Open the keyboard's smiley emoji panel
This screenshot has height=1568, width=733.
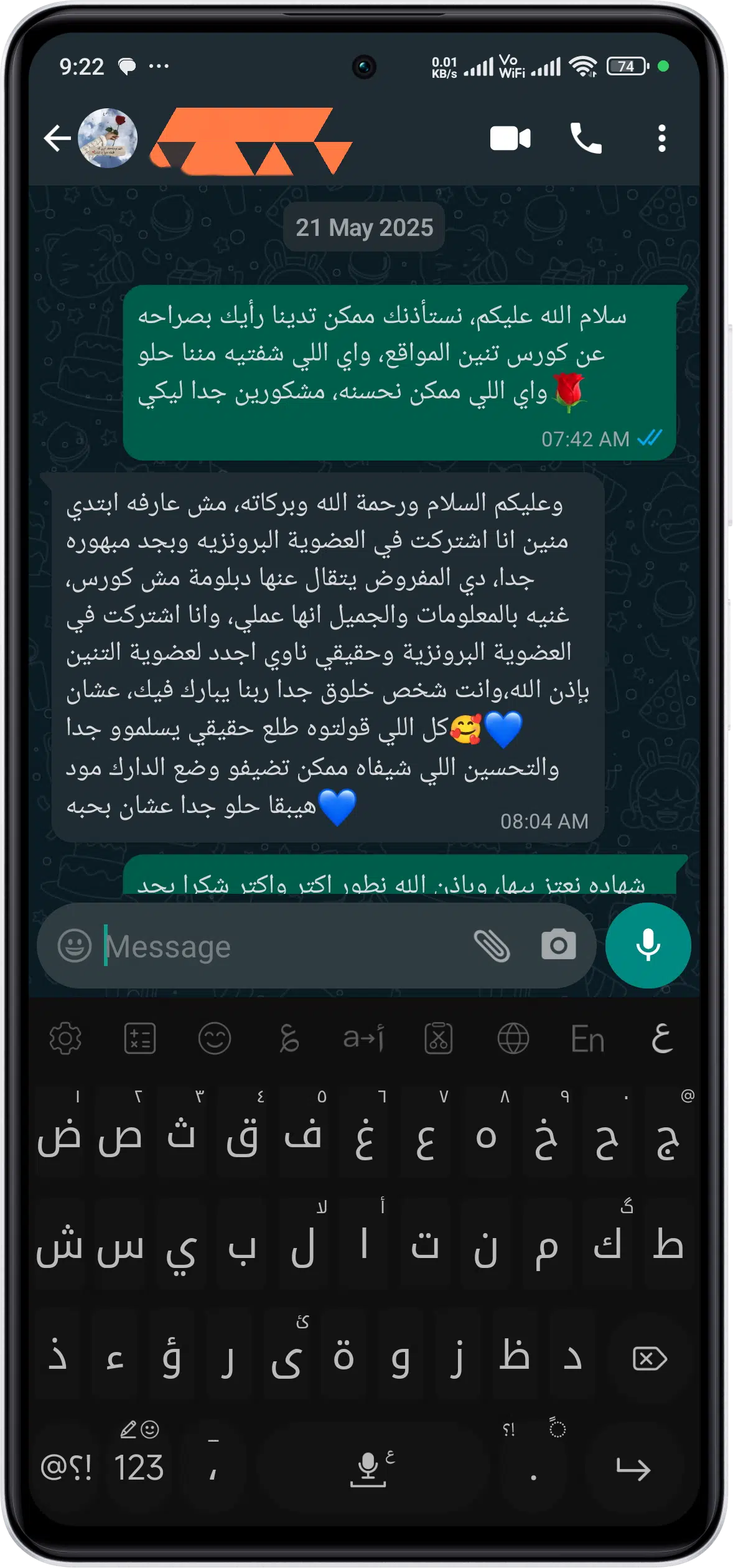pyautogui.click(x=215, y=1038)
